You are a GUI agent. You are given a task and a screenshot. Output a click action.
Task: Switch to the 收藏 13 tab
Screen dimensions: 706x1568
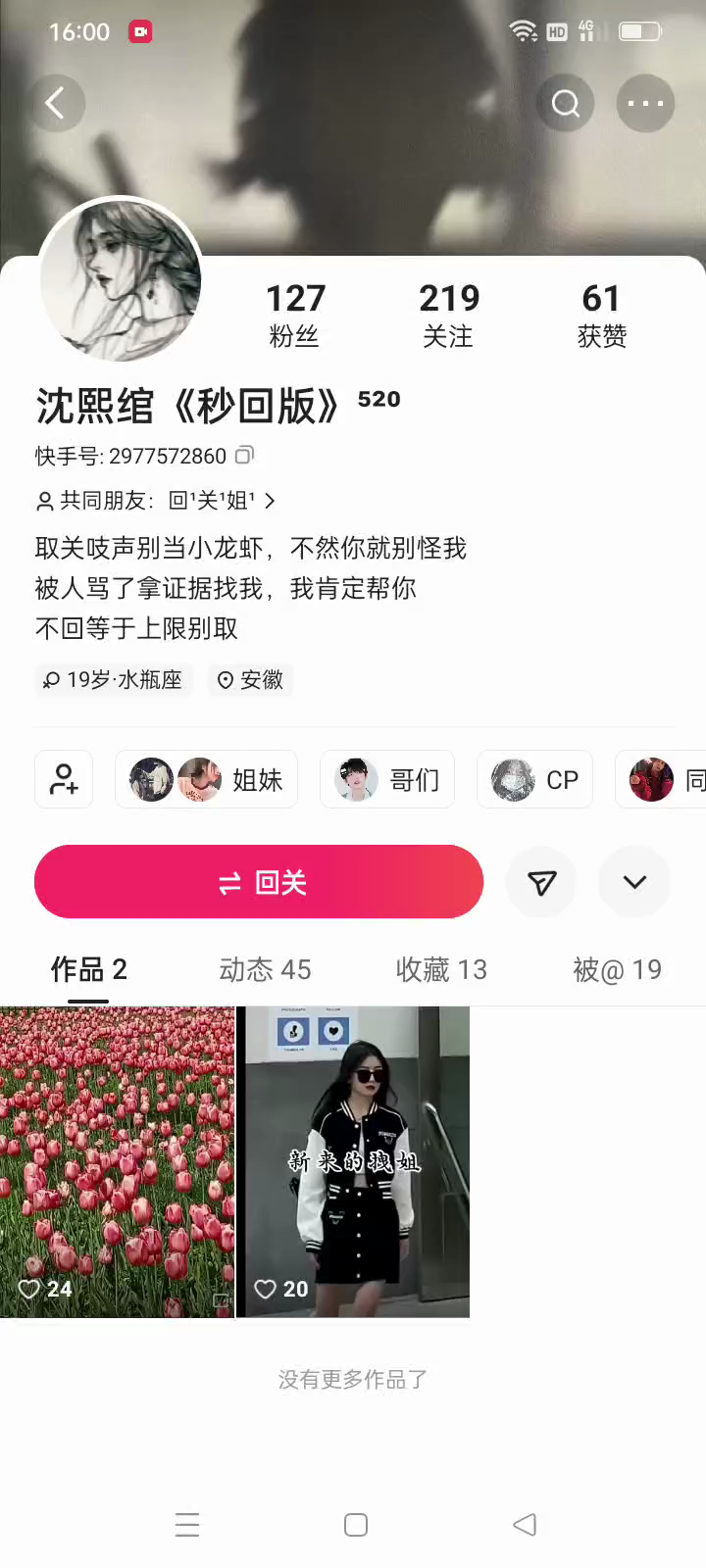pos(441,969)
